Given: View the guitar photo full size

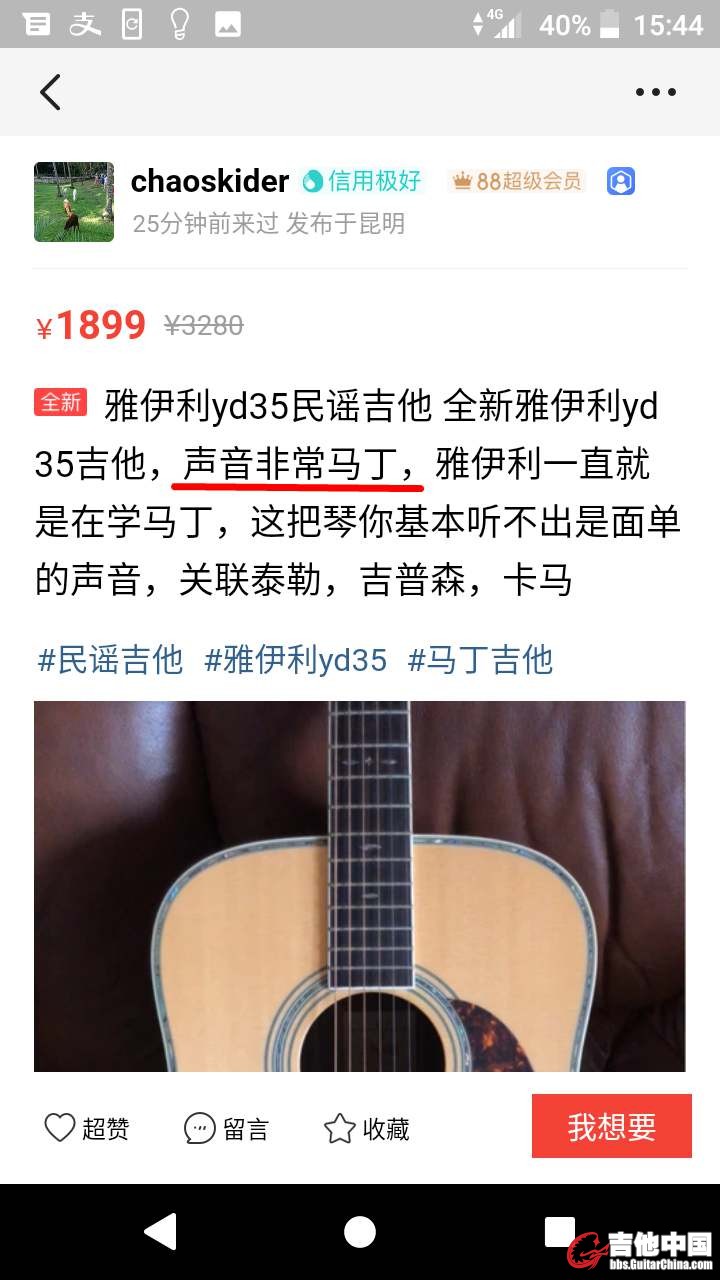Looking at the screenshot, I should click(x=360, y=885).
